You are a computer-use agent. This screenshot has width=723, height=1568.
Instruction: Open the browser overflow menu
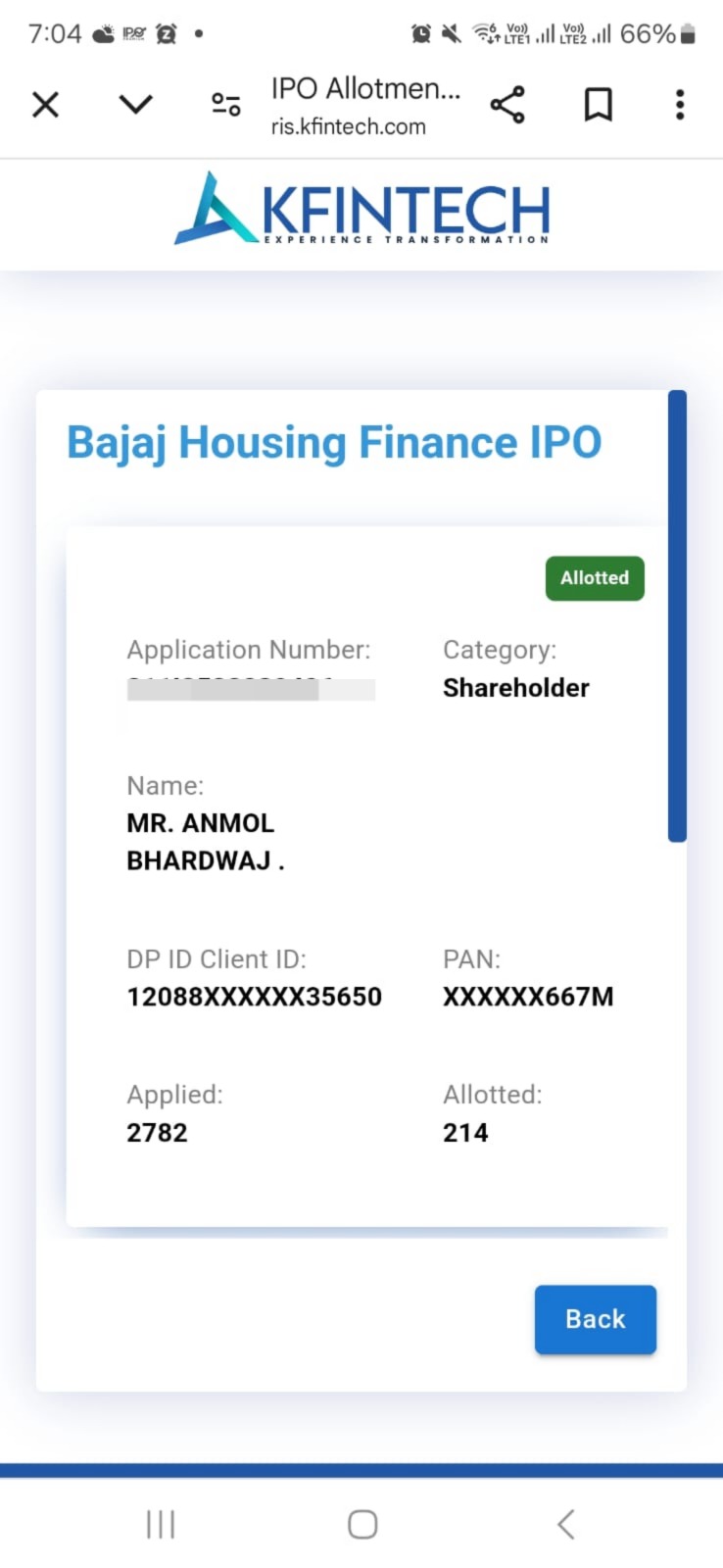click(680, 105)
